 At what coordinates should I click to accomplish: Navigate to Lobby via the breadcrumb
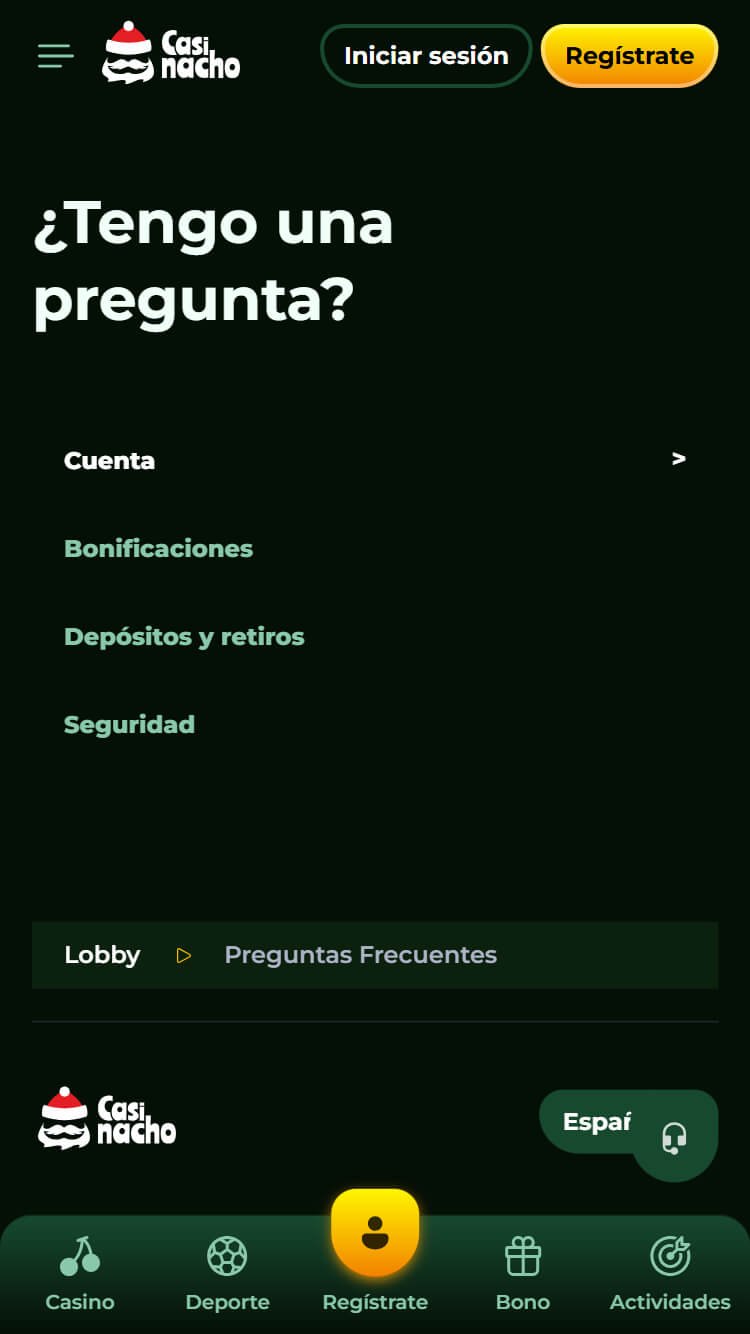pos(102,955)
